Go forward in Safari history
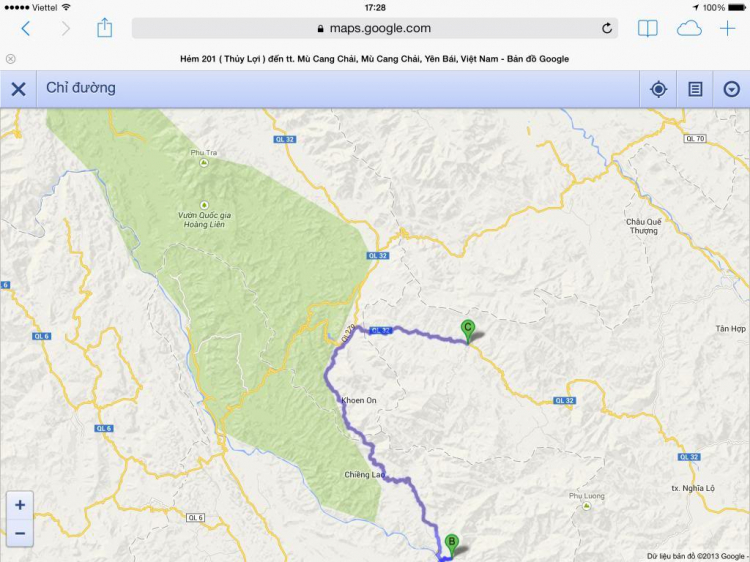 coord(66,28)
